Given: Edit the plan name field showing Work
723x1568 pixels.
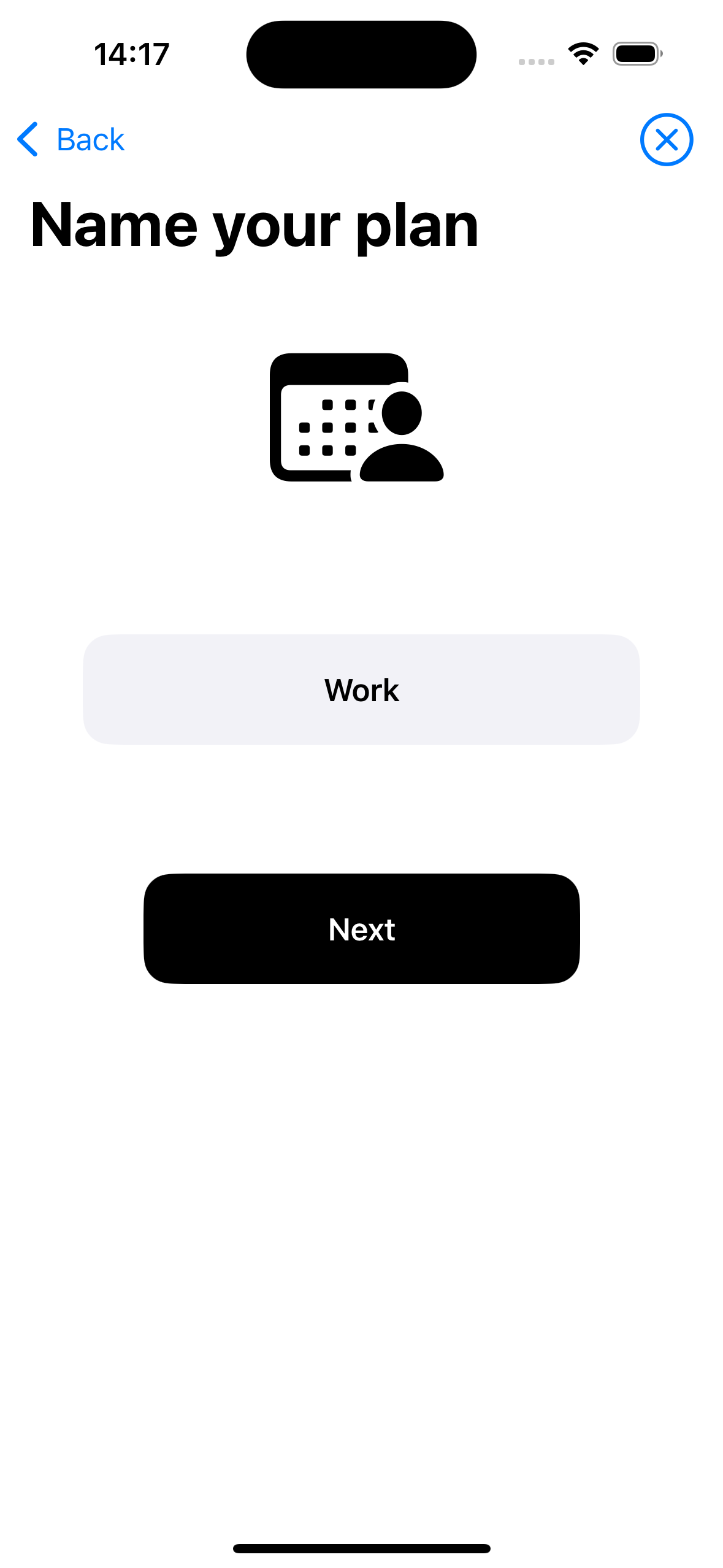Looking at the screenshot, I should pos(361,690).
